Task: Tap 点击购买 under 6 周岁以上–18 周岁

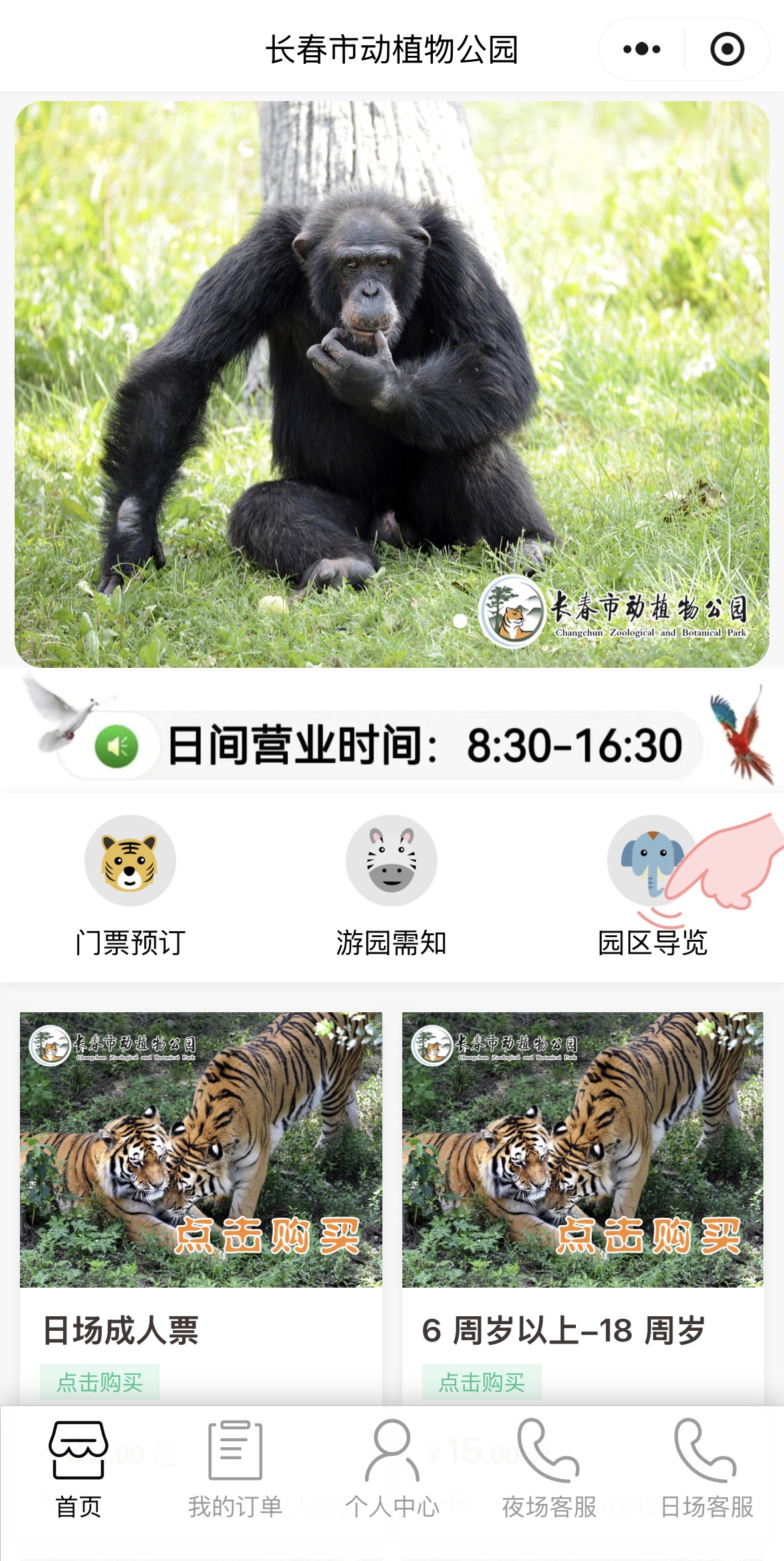Action: tap(481, 1382)
